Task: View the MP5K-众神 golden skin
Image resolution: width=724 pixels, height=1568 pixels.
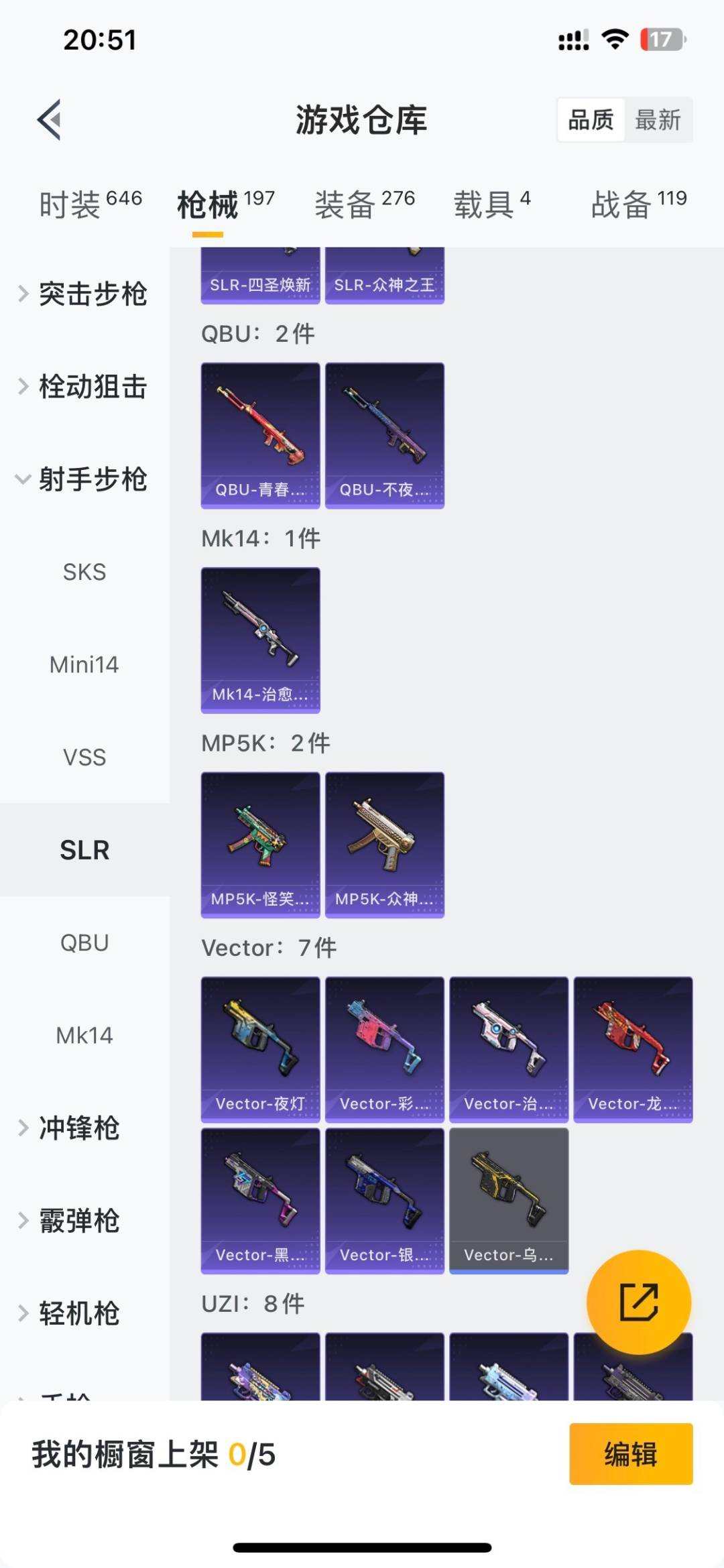Action: coord(384,843)
